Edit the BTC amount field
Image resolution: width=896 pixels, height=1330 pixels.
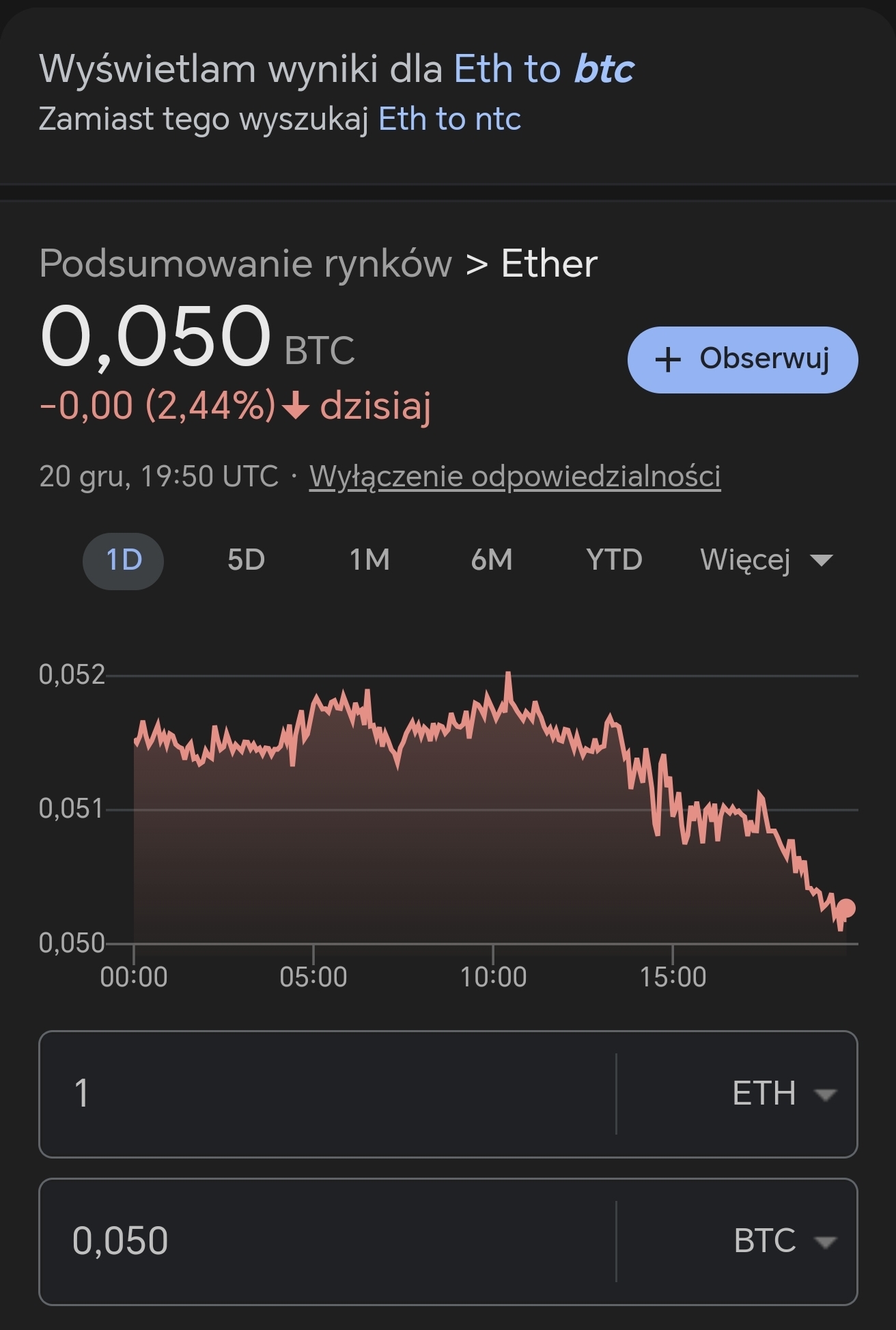(328, 1241)
